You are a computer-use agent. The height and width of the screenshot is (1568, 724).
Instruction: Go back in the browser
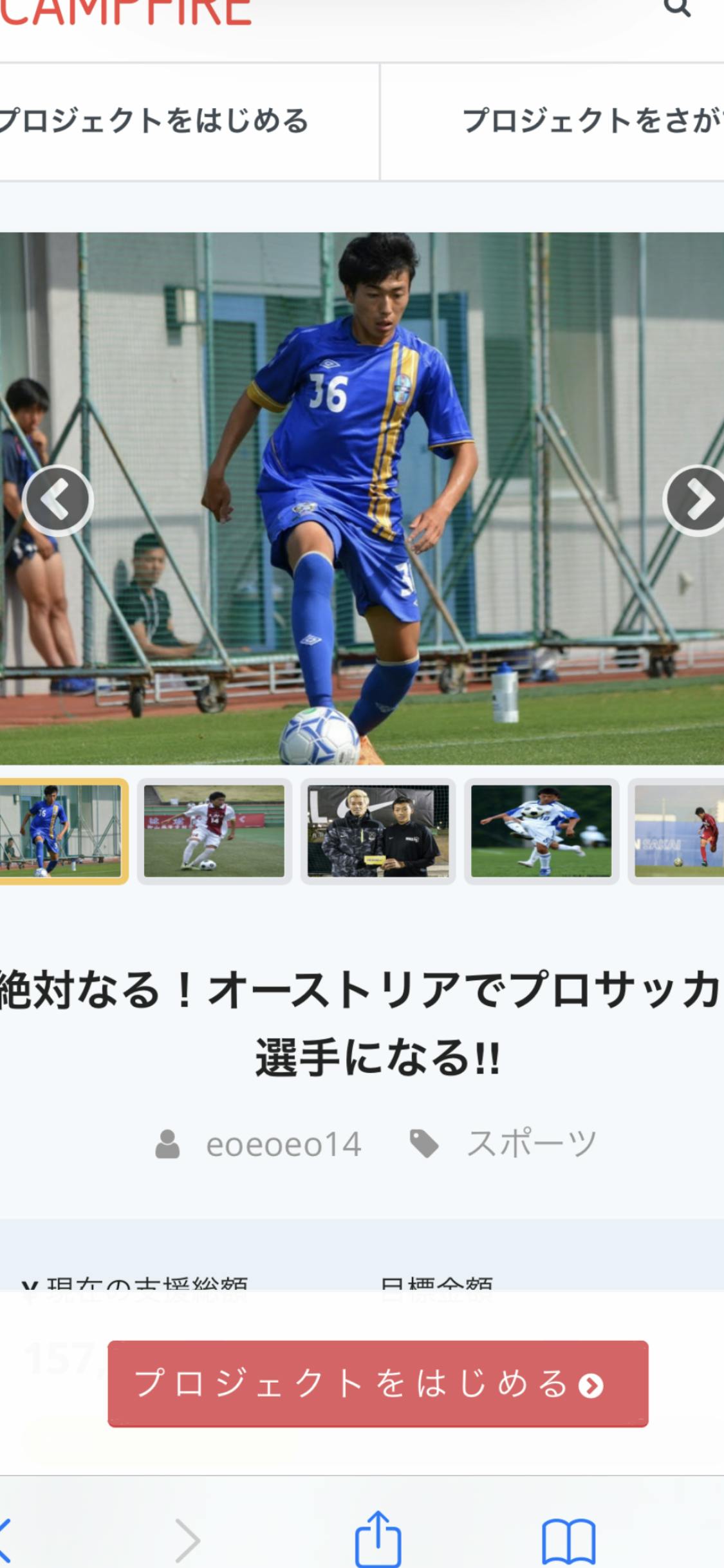5,1540
